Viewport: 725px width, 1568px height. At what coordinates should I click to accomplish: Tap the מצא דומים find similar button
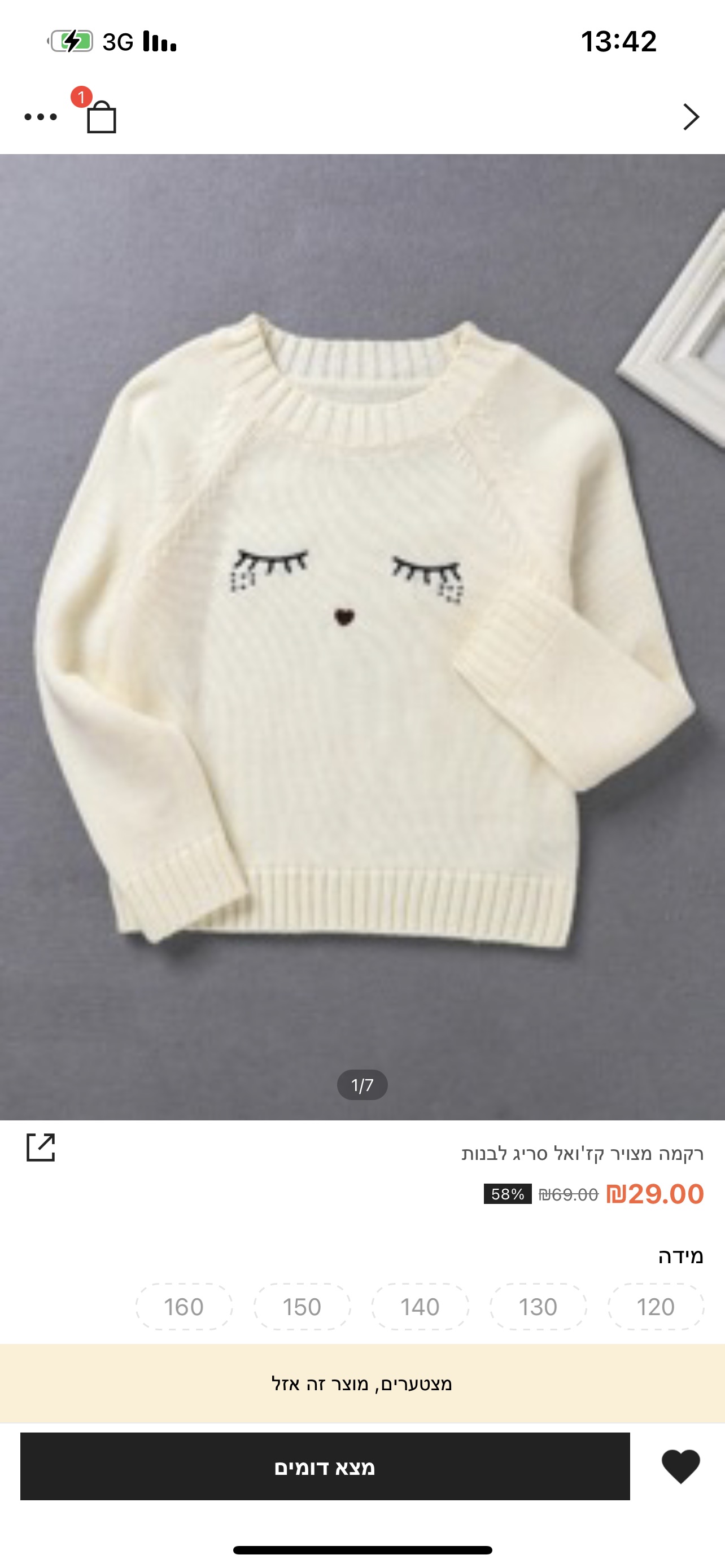coord(325,1466)
